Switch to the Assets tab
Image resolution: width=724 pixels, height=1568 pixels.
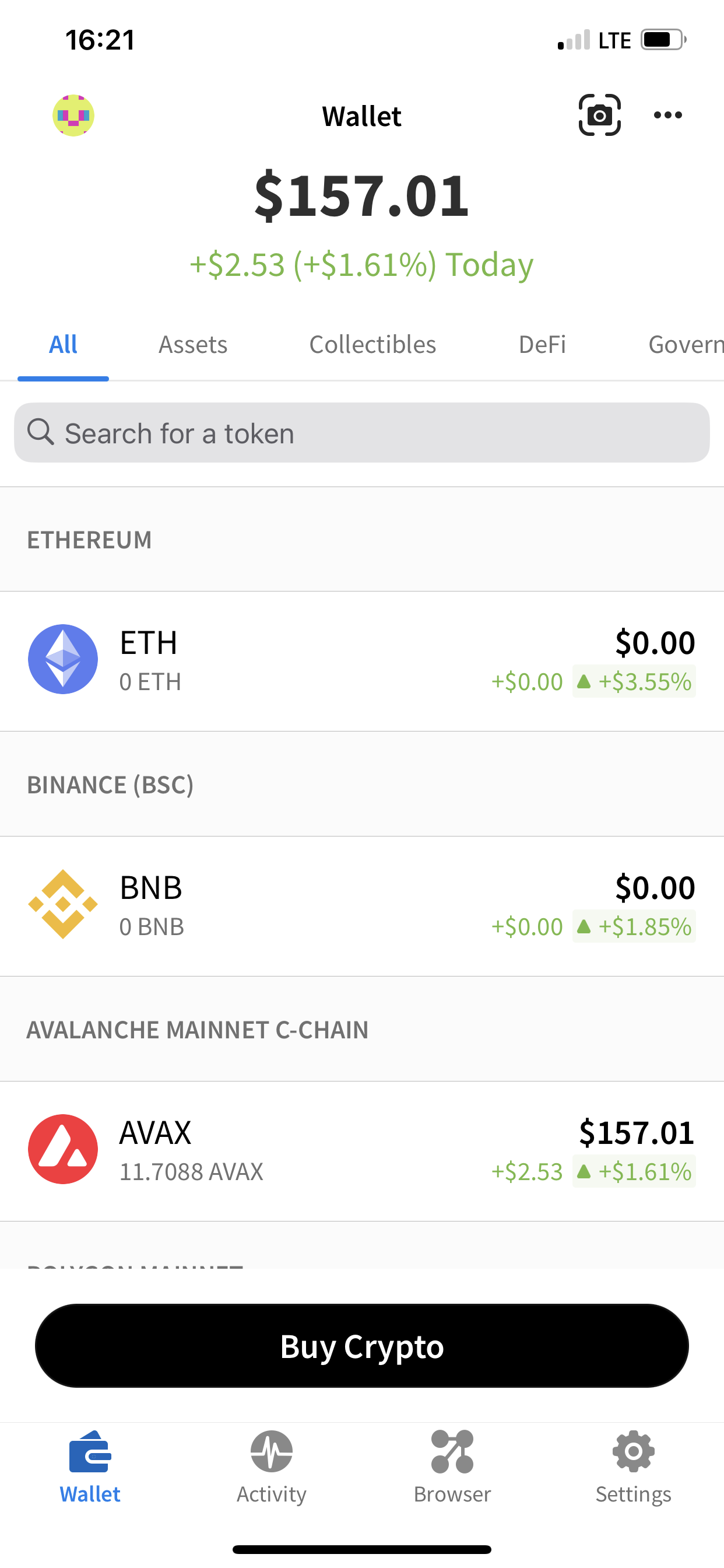click(x=193, y=345)
